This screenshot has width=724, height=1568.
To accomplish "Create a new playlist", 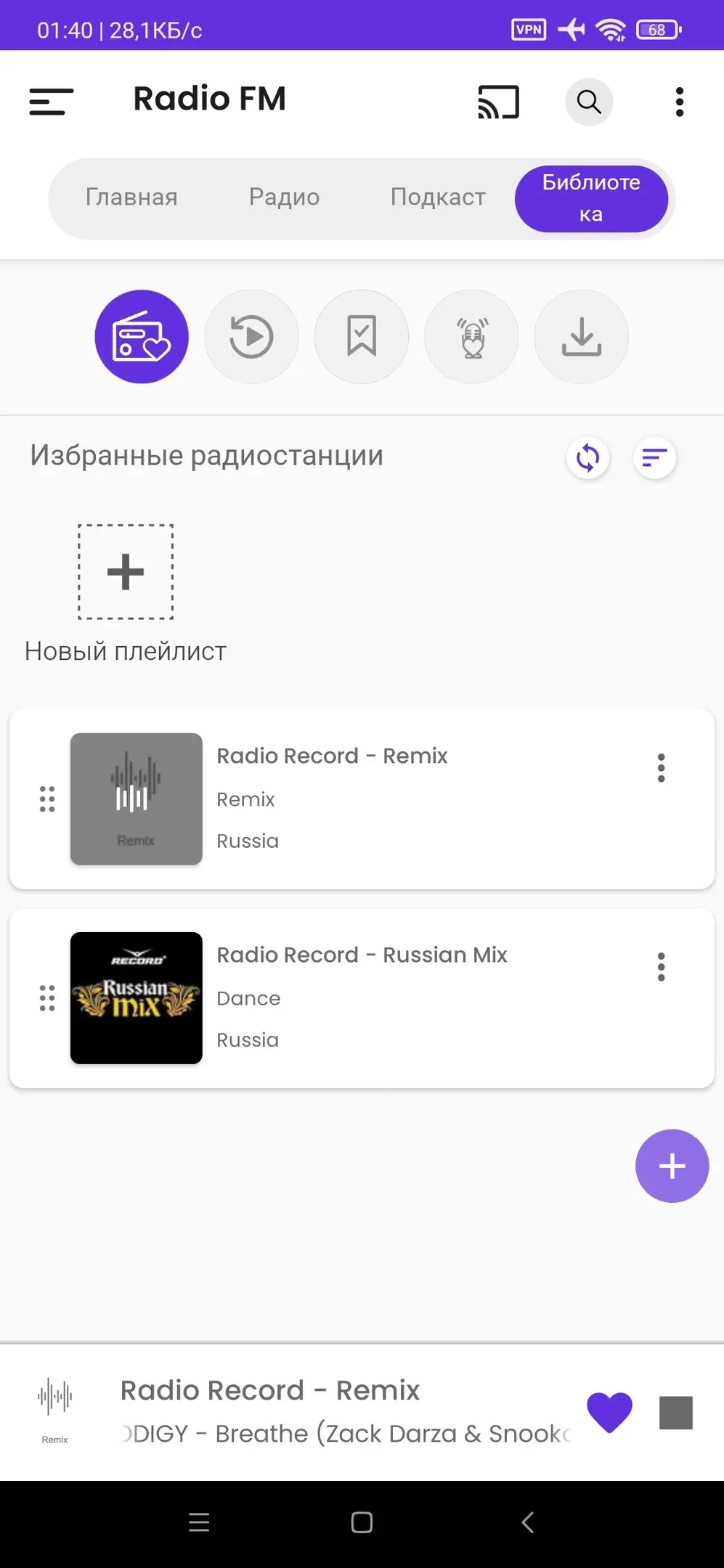I will coord(126,572).
